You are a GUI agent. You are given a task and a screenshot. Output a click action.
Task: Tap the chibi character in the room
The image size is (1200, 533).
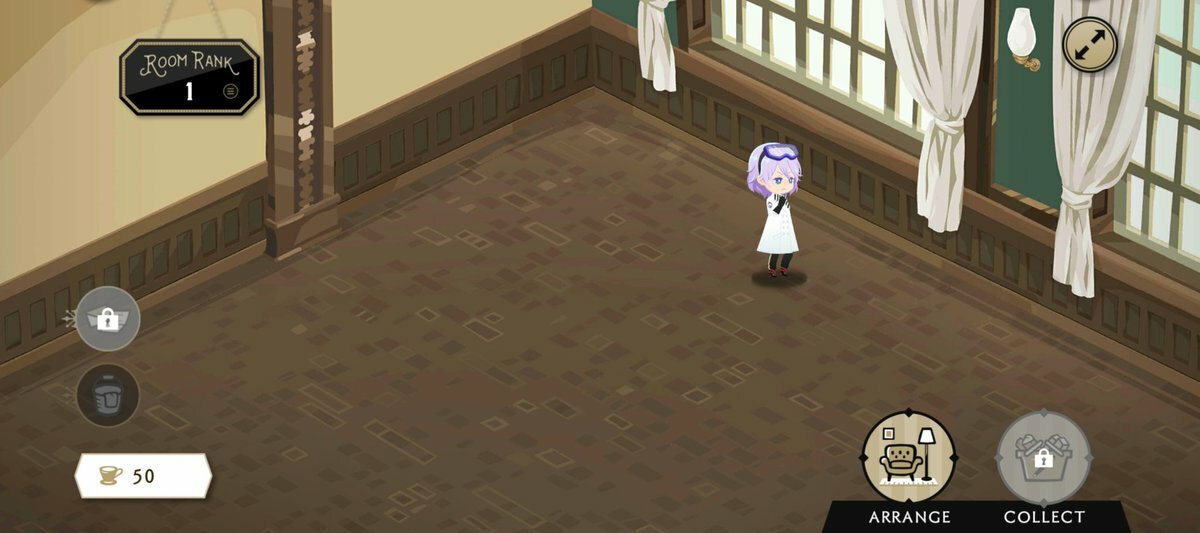pos(776,210)
